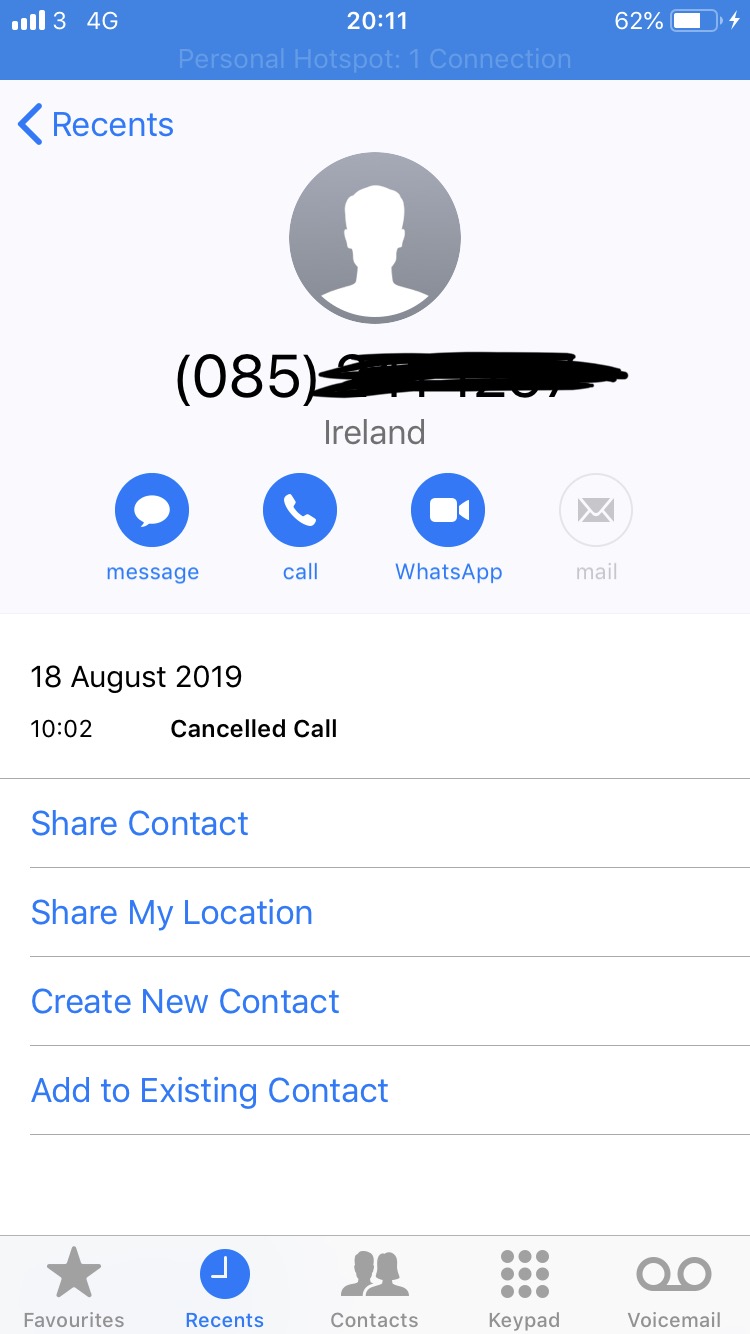750x1334 pixels.
Task: Call this number
Action: 300,509
